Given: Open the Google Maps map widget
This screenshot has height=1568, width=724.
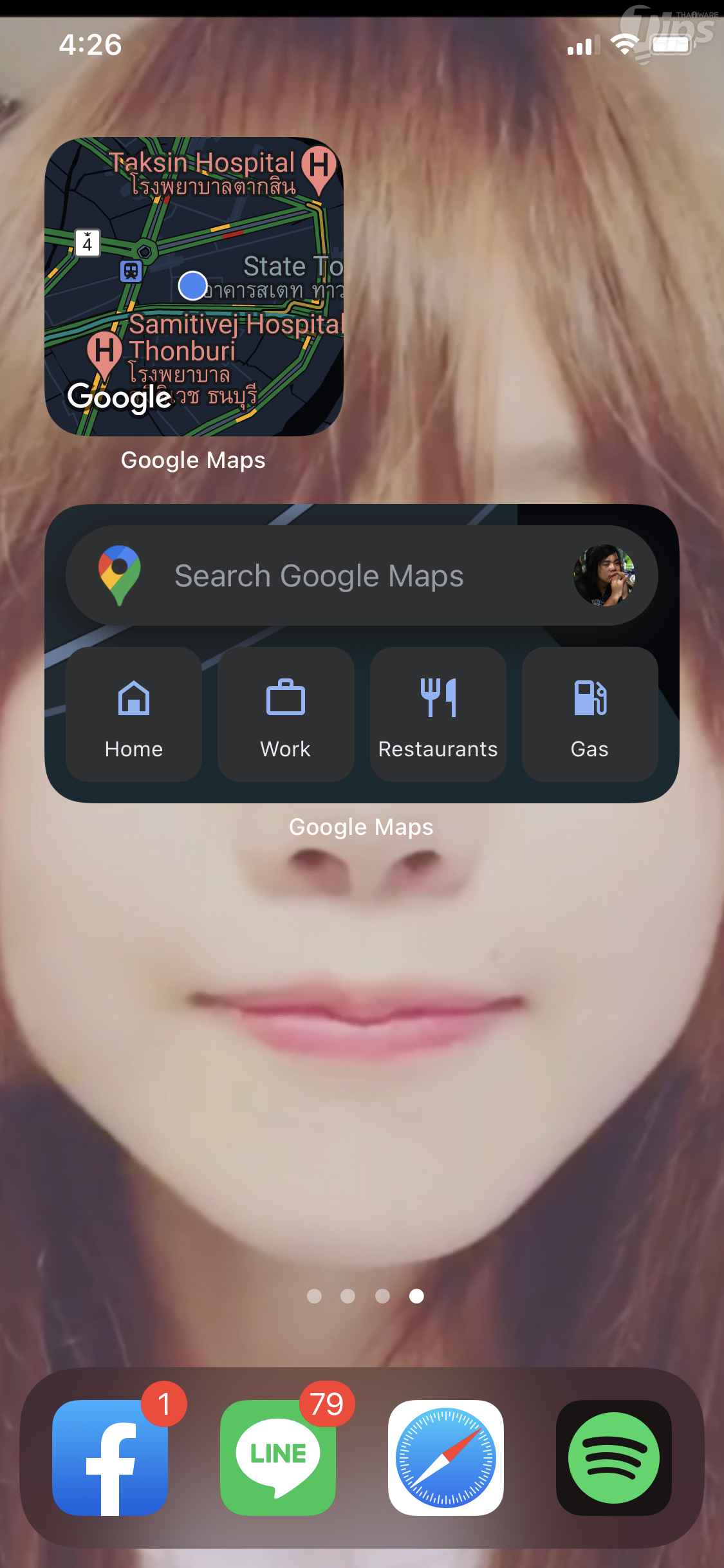Looking at the screenshot, I should 194,287.
